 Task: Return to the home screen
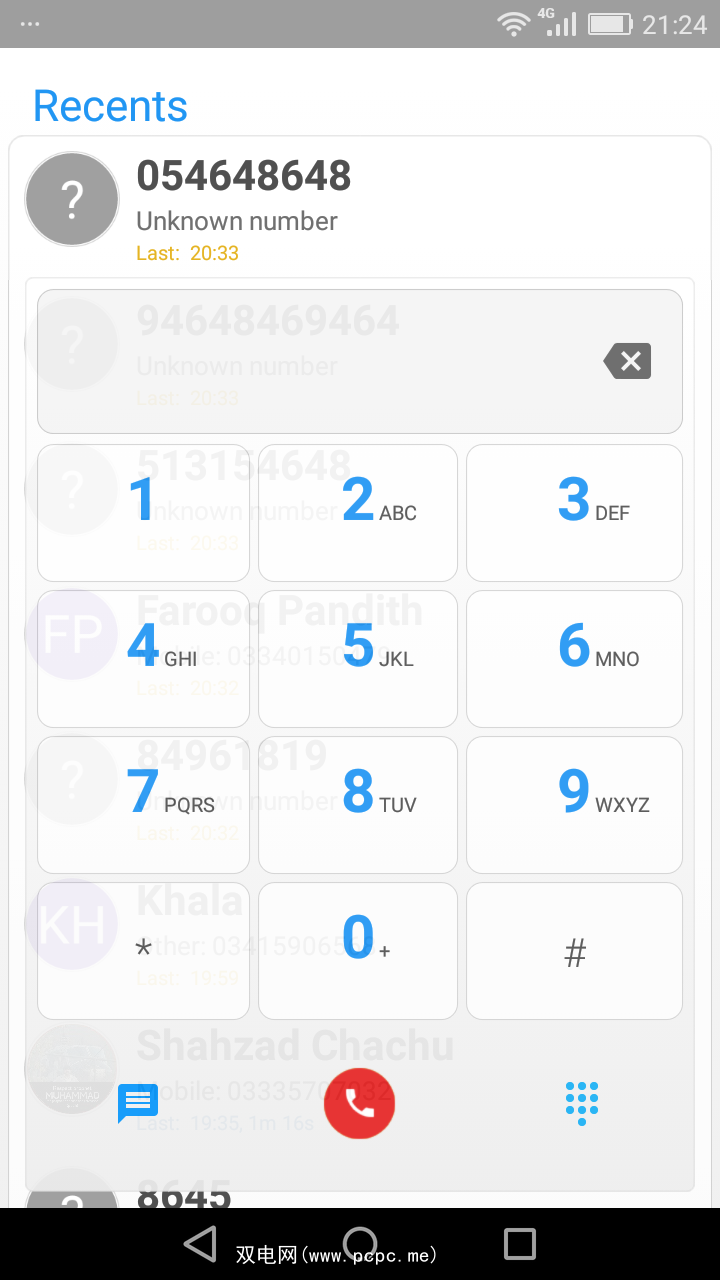[360, 1244]
